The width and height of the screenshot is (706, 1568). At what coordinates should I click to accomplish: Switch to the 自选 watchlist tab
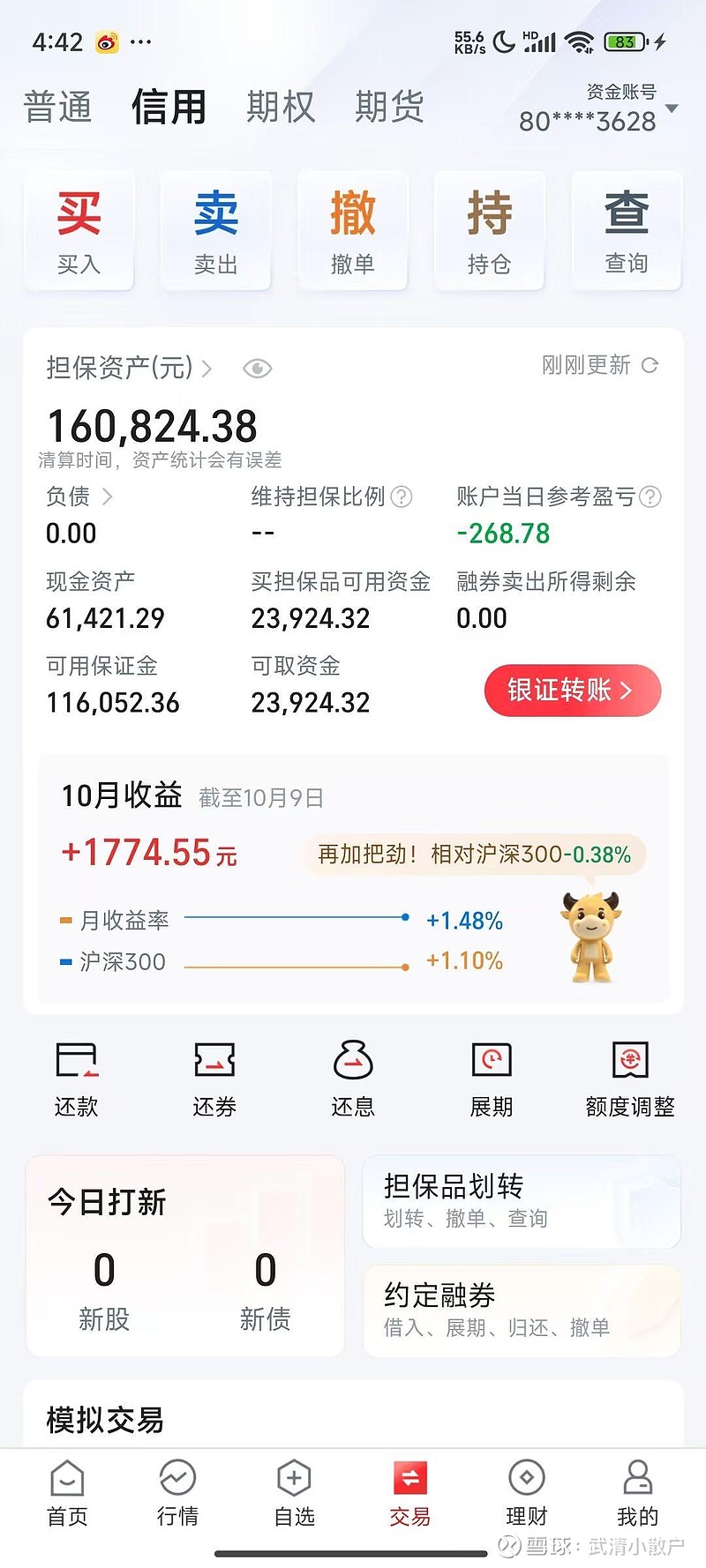294,1492
